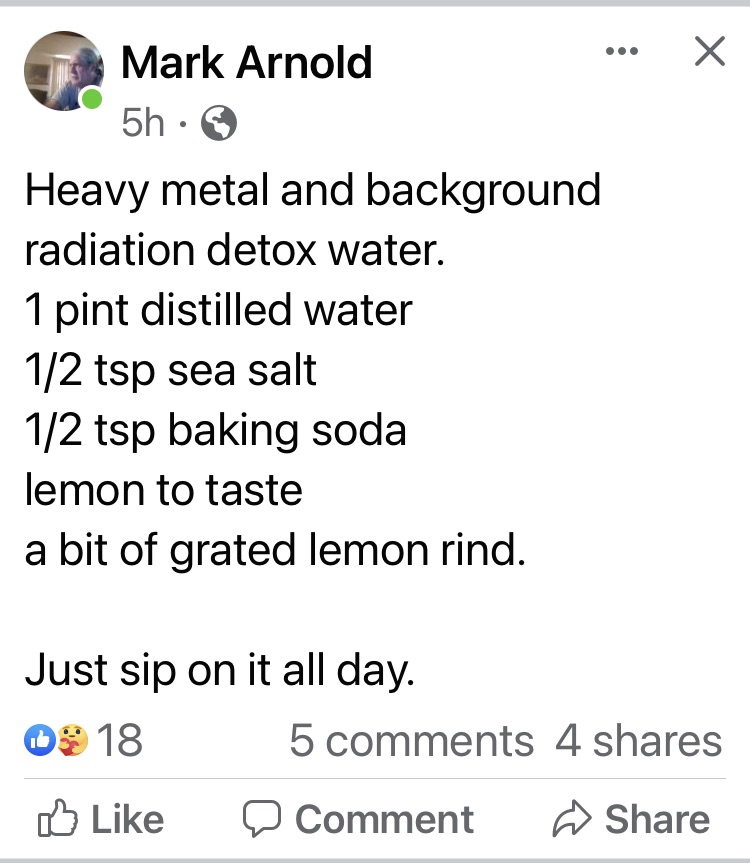Image resolution: width=750 pixels, height=863 pixels.
Task: Open Mark Arnold's profile name link
Action: (x=246, y=64)
